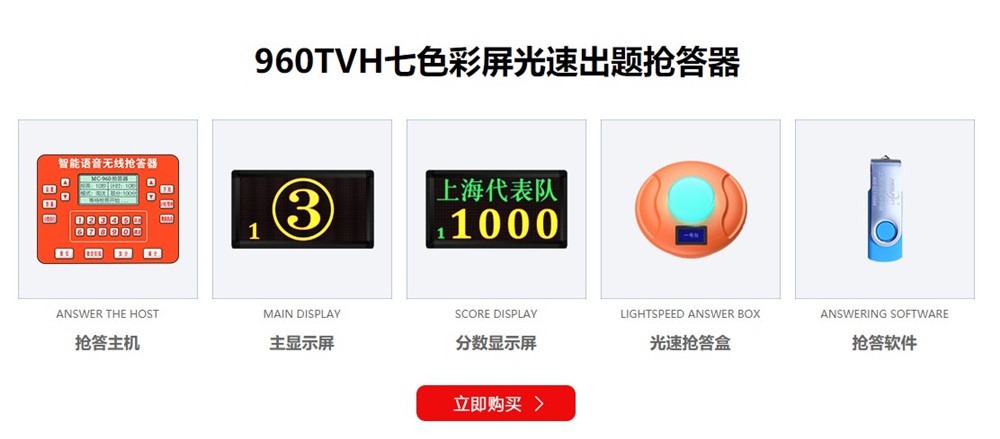View the 分数显示屏 score display card
Viewport: 1000px width, 439px height.
tap(496, 210)
